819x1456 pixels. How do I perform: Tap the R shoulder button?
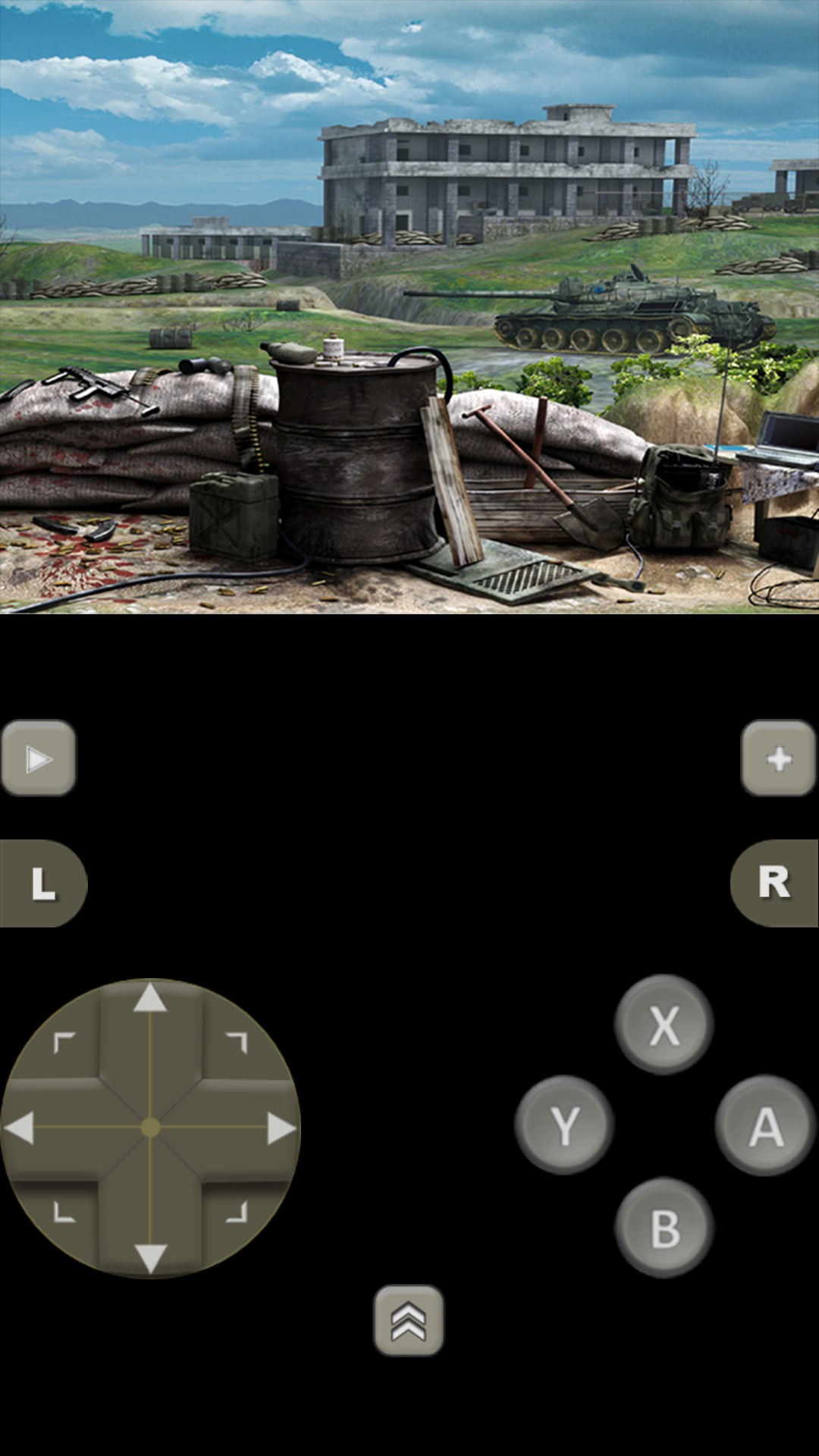pyautogui.click(x=775, y=883)
